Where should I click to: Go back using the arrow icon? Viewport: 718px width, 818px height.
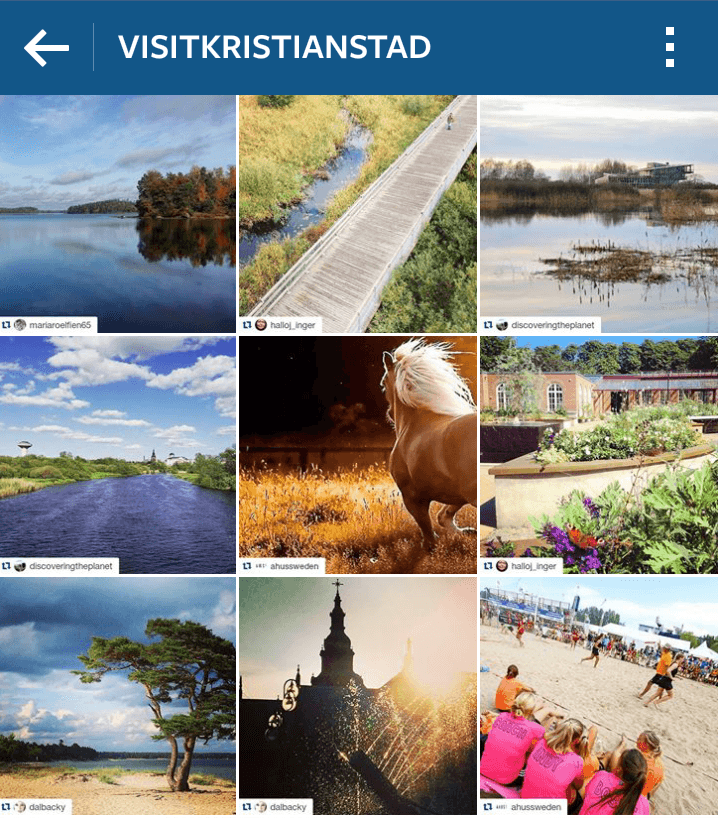point(46,47)
